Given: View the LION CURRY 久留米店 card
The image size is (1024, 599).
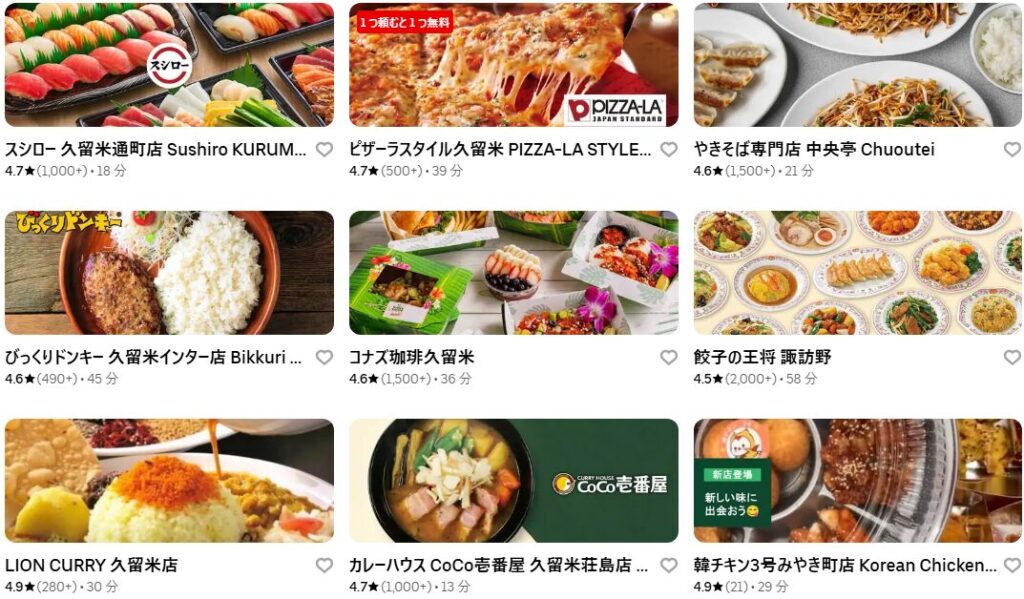Looking at the screenshot, I should (x=169, y=480).
